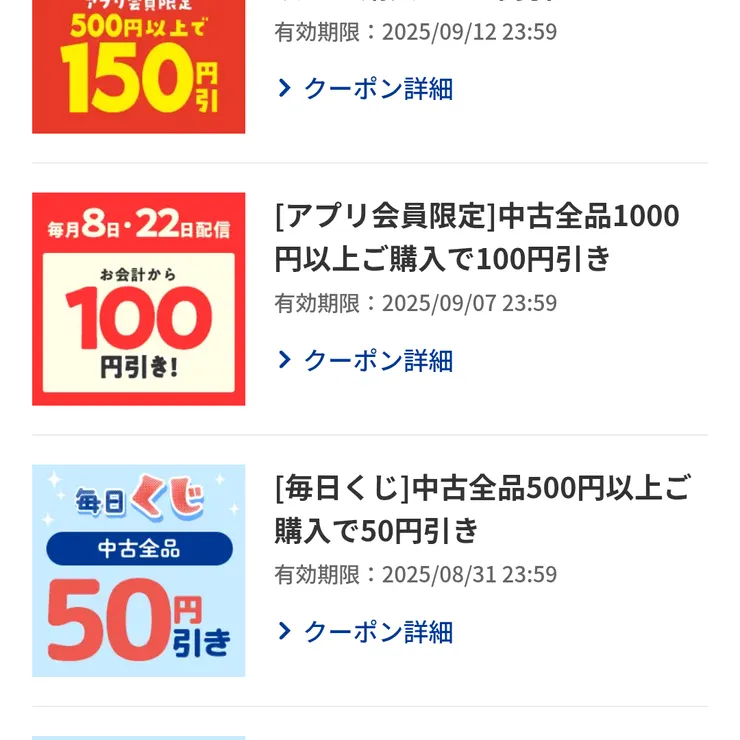Viewport: 740px width, 740px height.
Task: Open the 毎日くじ 中古全品 50円引き coupon image
Action: pos(139,570)
